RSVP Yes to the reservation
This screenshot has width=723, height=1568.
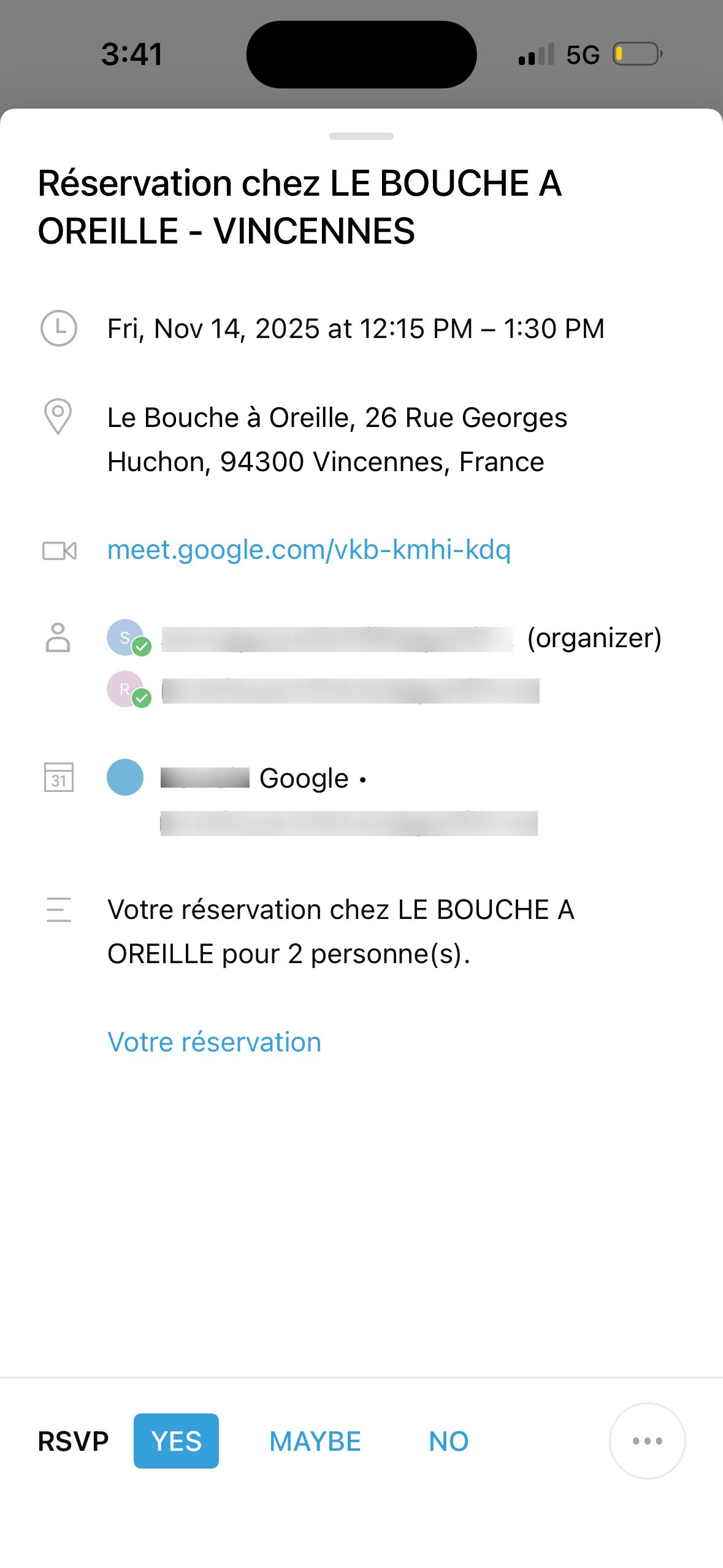tap(176, 1441)
